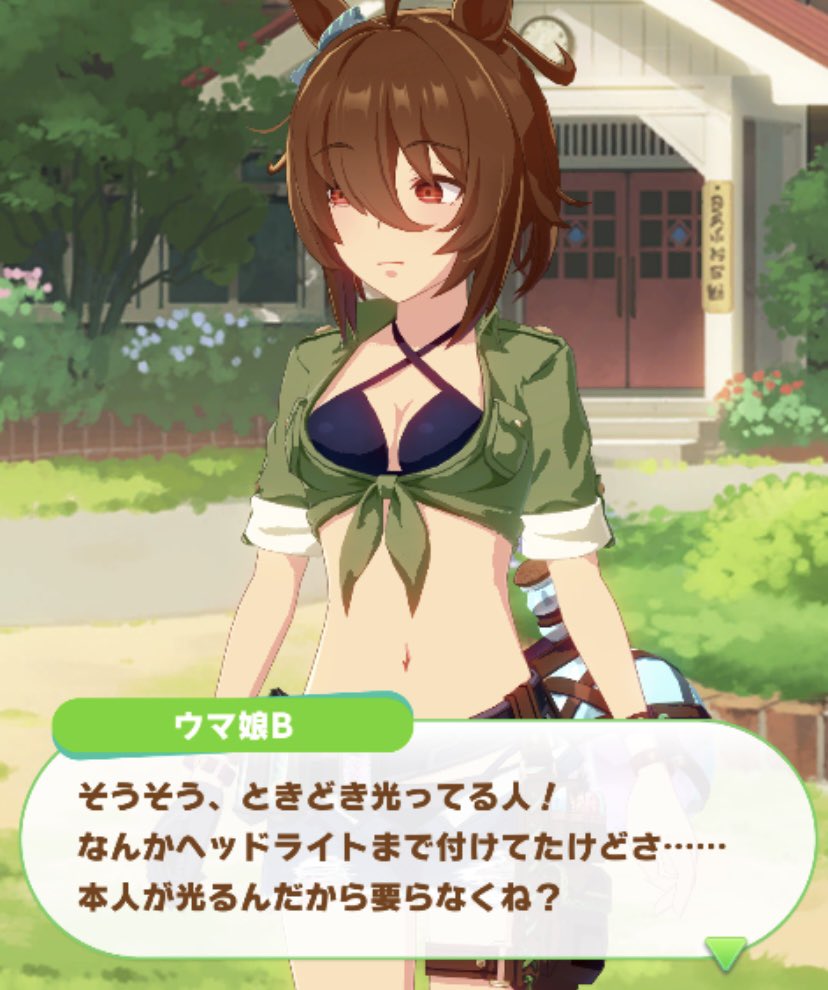The height and width of the screenshot is (990, 828).
Task: Tap the green arrow to advance dialogue
Action: (x=725, y=951)
